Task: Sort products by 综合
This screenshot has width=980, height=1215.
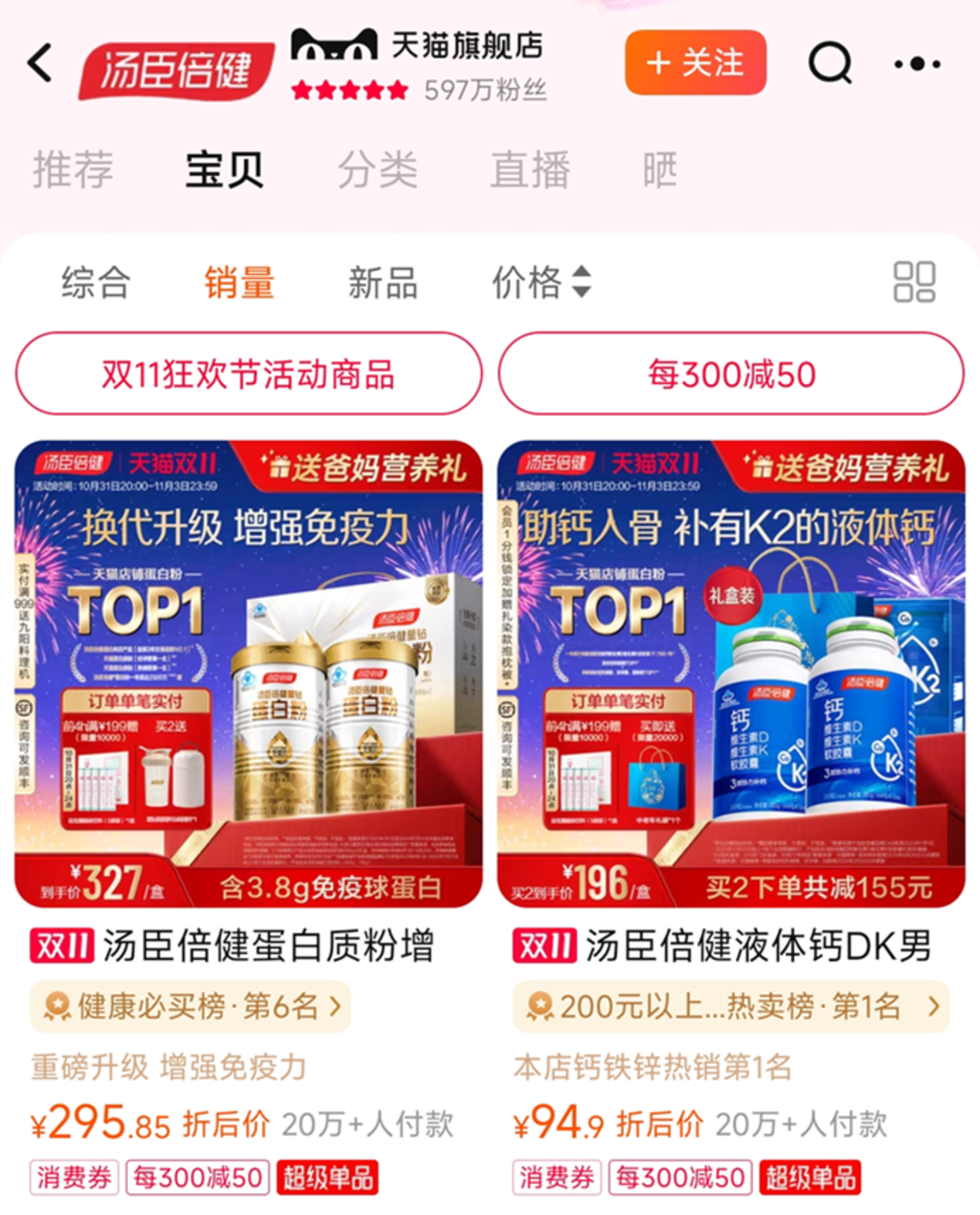Action: pyautogui.click(x=95, y=282)
